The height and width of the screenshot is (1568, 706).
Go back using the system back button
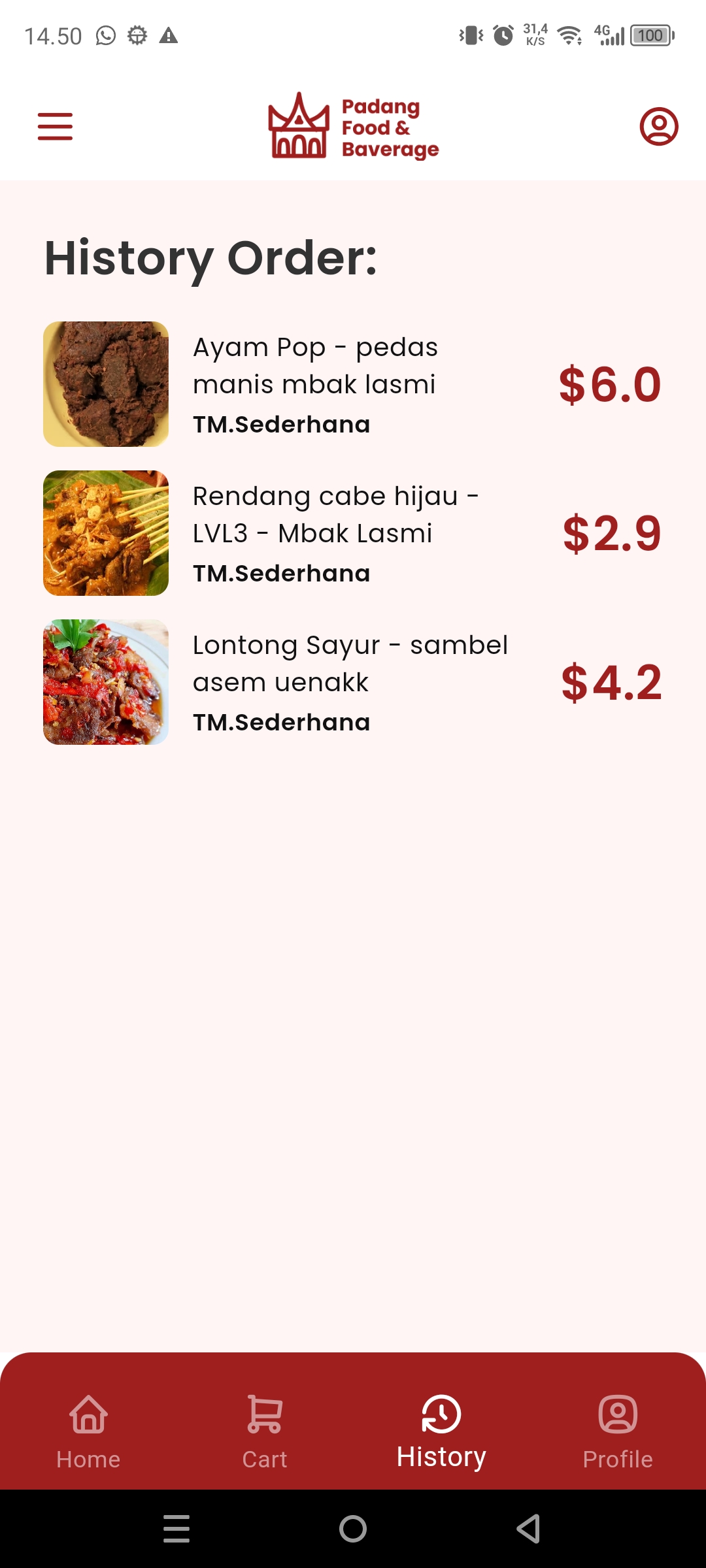528,1529
